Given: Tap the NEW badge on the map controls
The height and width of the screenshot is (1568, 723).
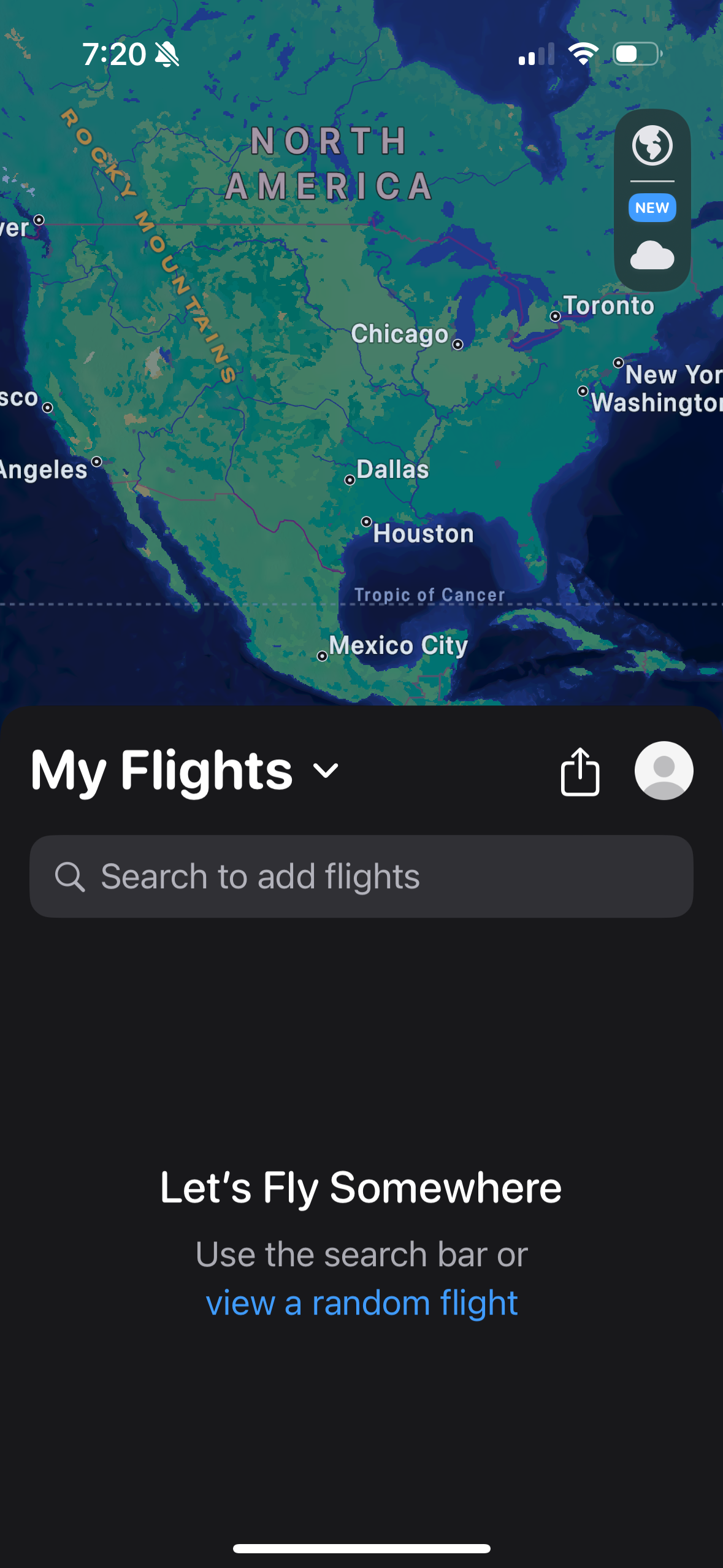Looking at the screenshot, I should (652, 207).
